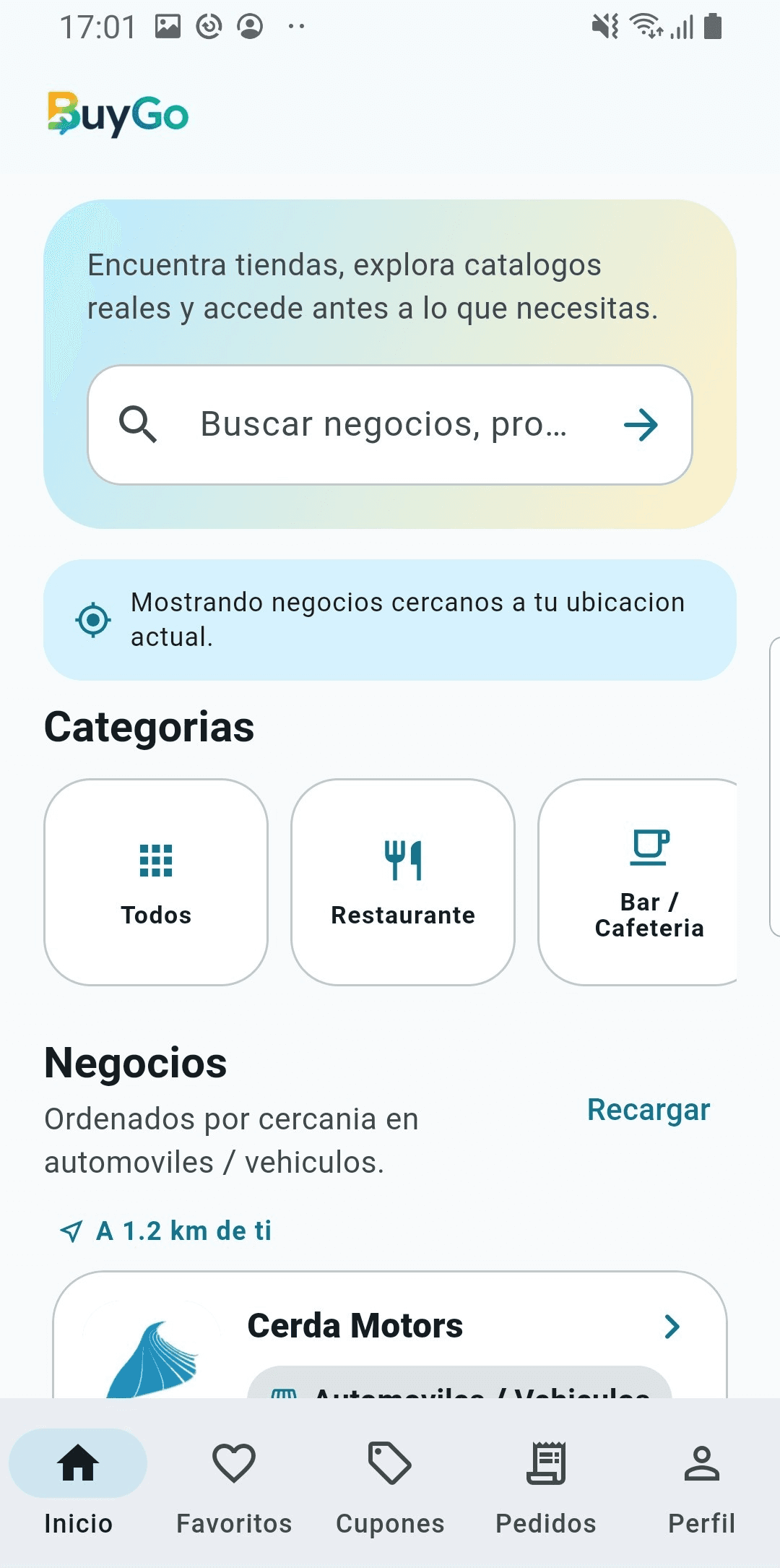Tap the Recargar link
Screen dimensions: 780x1568
648,1109
